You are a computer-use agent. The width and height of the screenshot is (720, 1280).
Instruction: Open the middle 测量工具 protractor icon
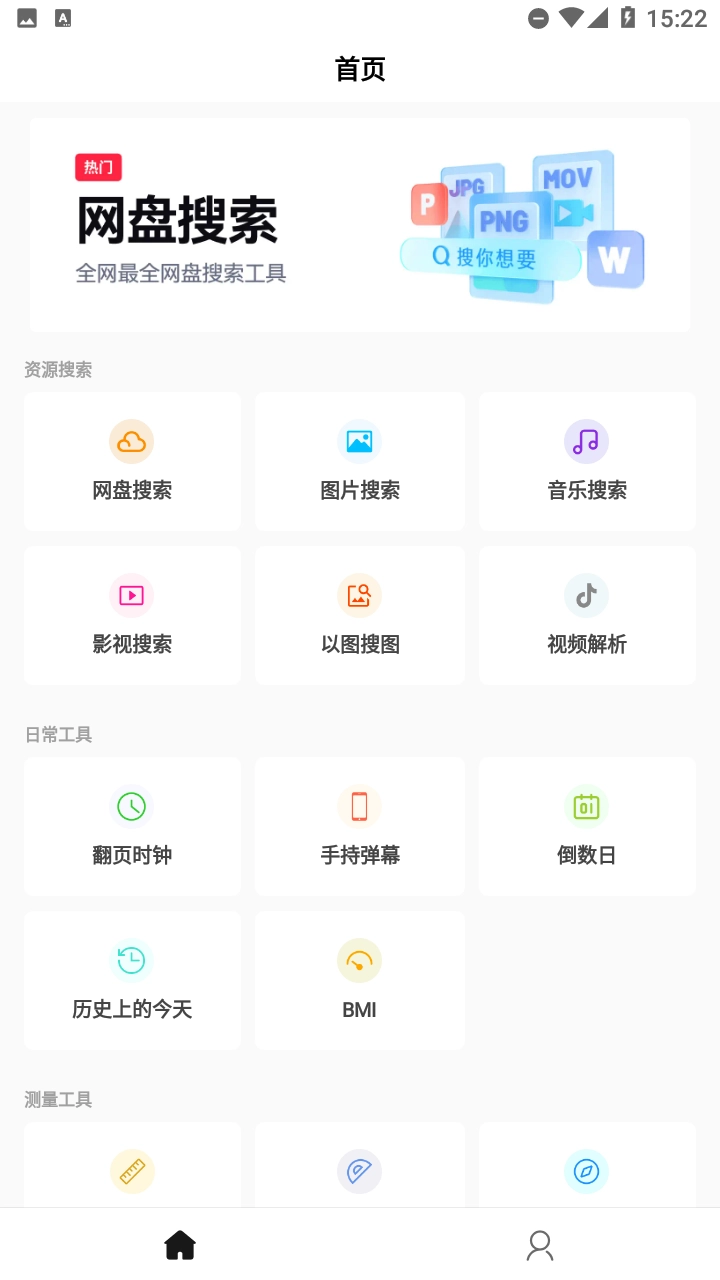pyautogui.click(x=359, y=1170)
